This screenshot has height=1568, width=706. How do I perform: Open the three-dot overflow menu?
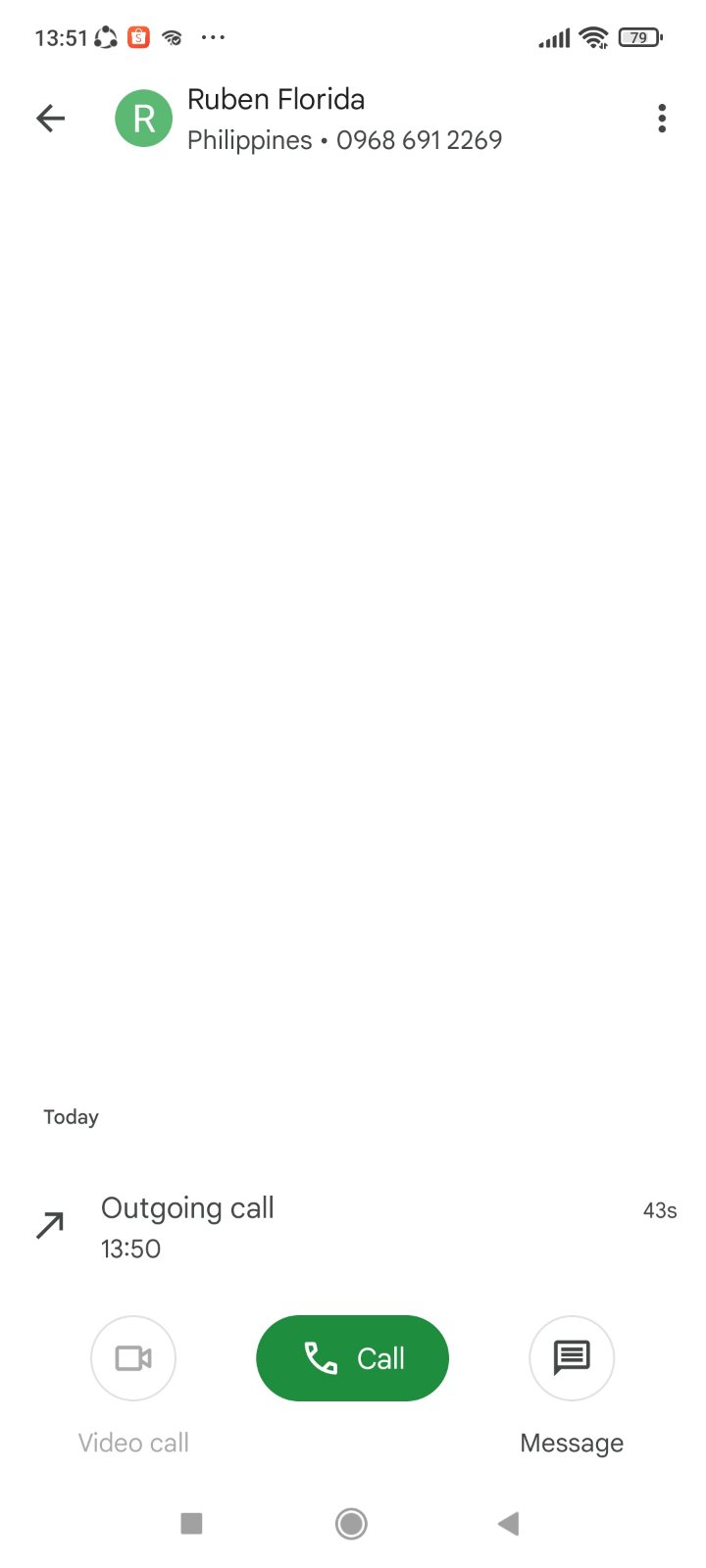pyautogui.click(x=662, y=119)
